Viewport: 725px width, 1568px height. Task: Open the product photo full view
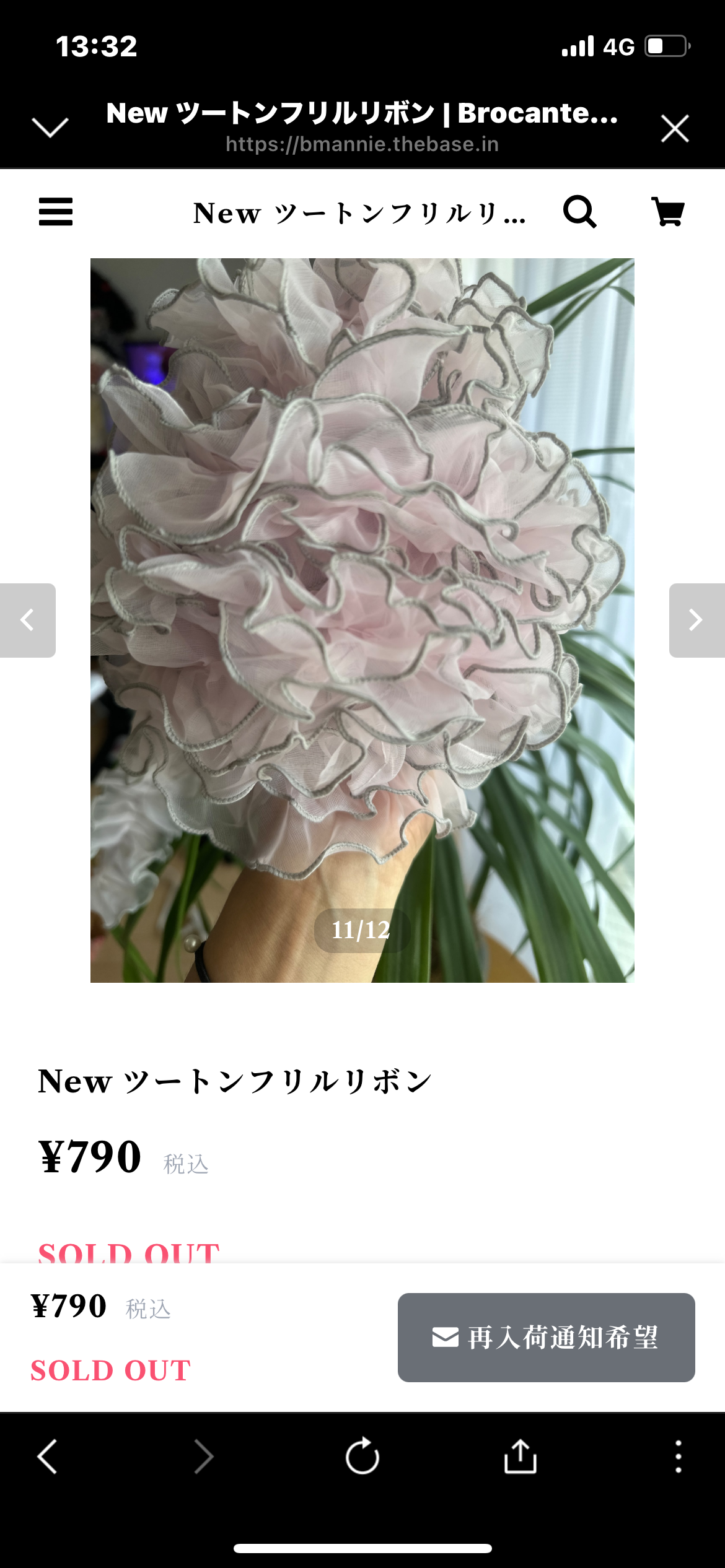[x=362, y=620]
